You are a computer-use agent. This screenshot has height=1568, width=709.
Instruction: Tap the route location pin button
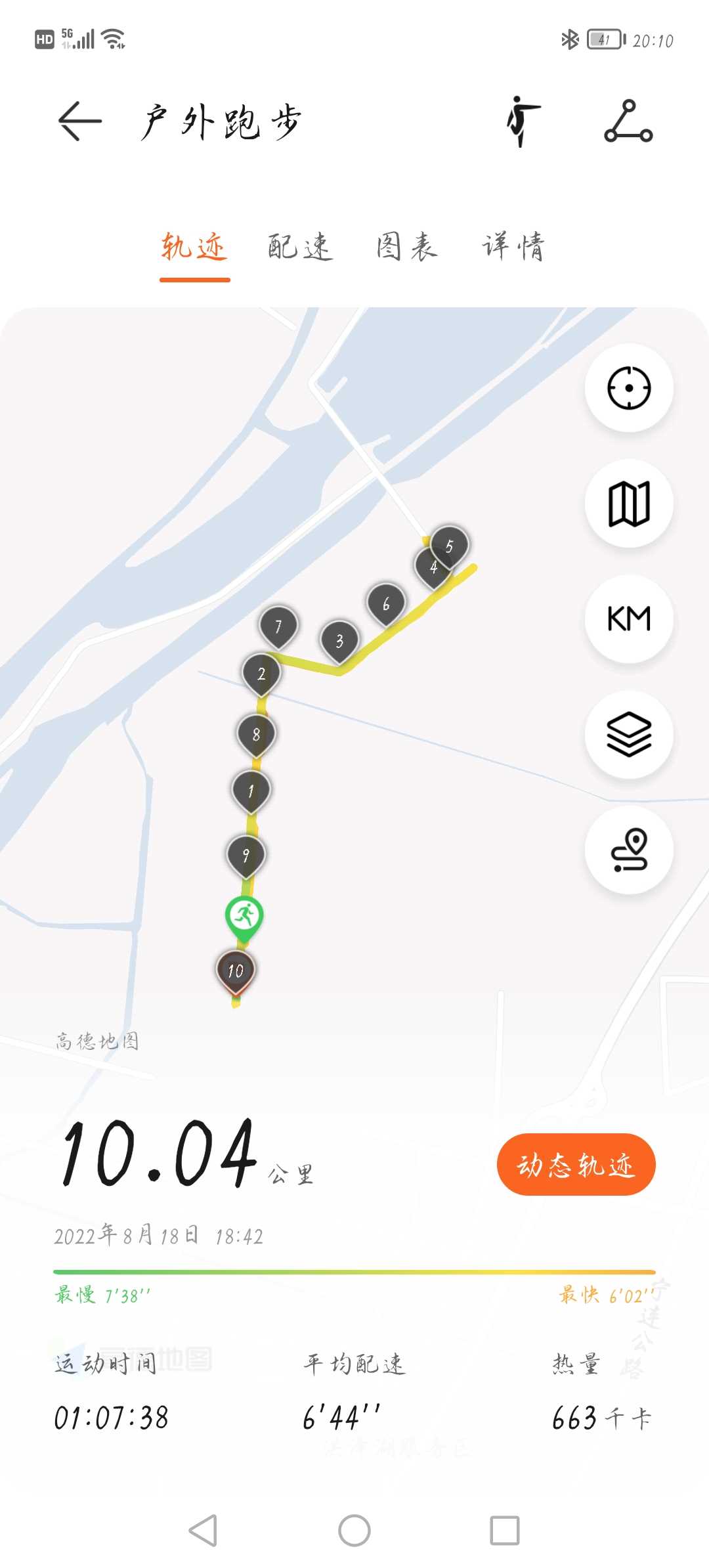point(629,850)
